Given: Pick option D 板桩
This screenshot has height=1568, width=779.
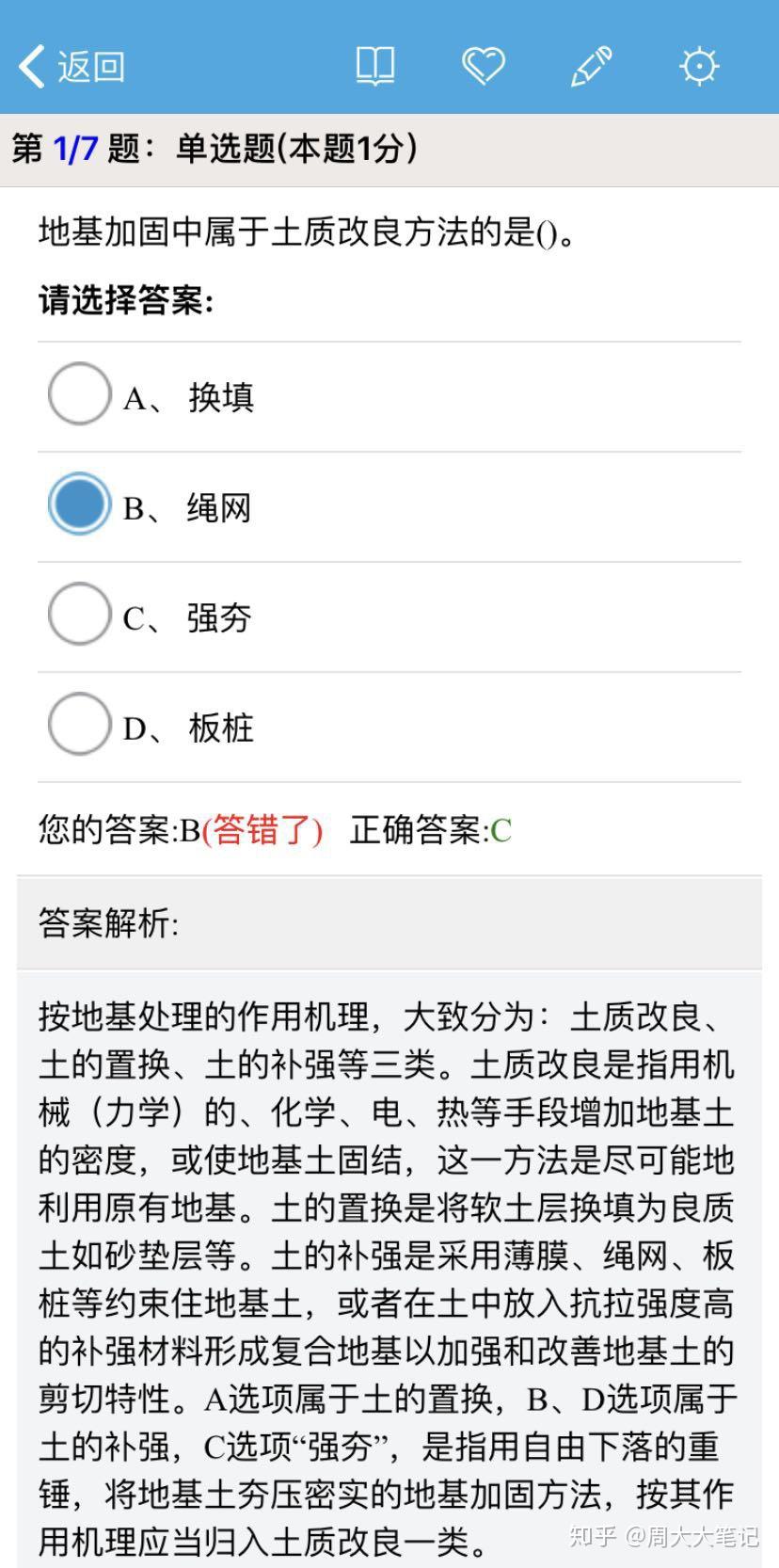Looking at the screenshot, I should point(80,725).
